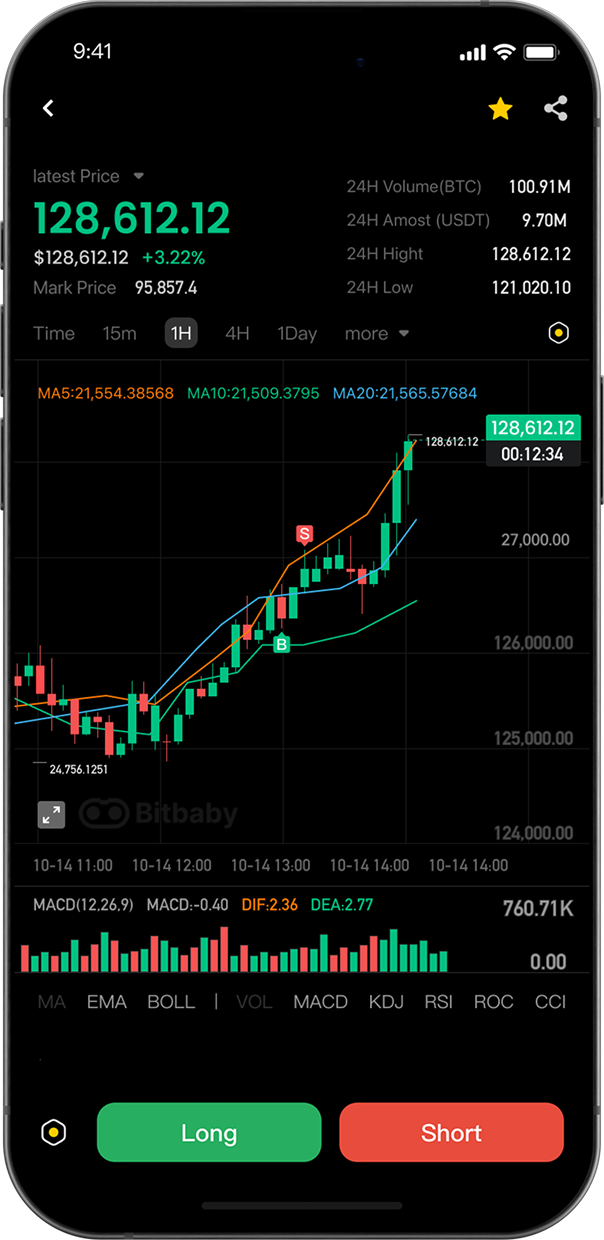This screenshot has height=1240, width=604.
Task: Go back using the top arrow
Action: point(48,108)
